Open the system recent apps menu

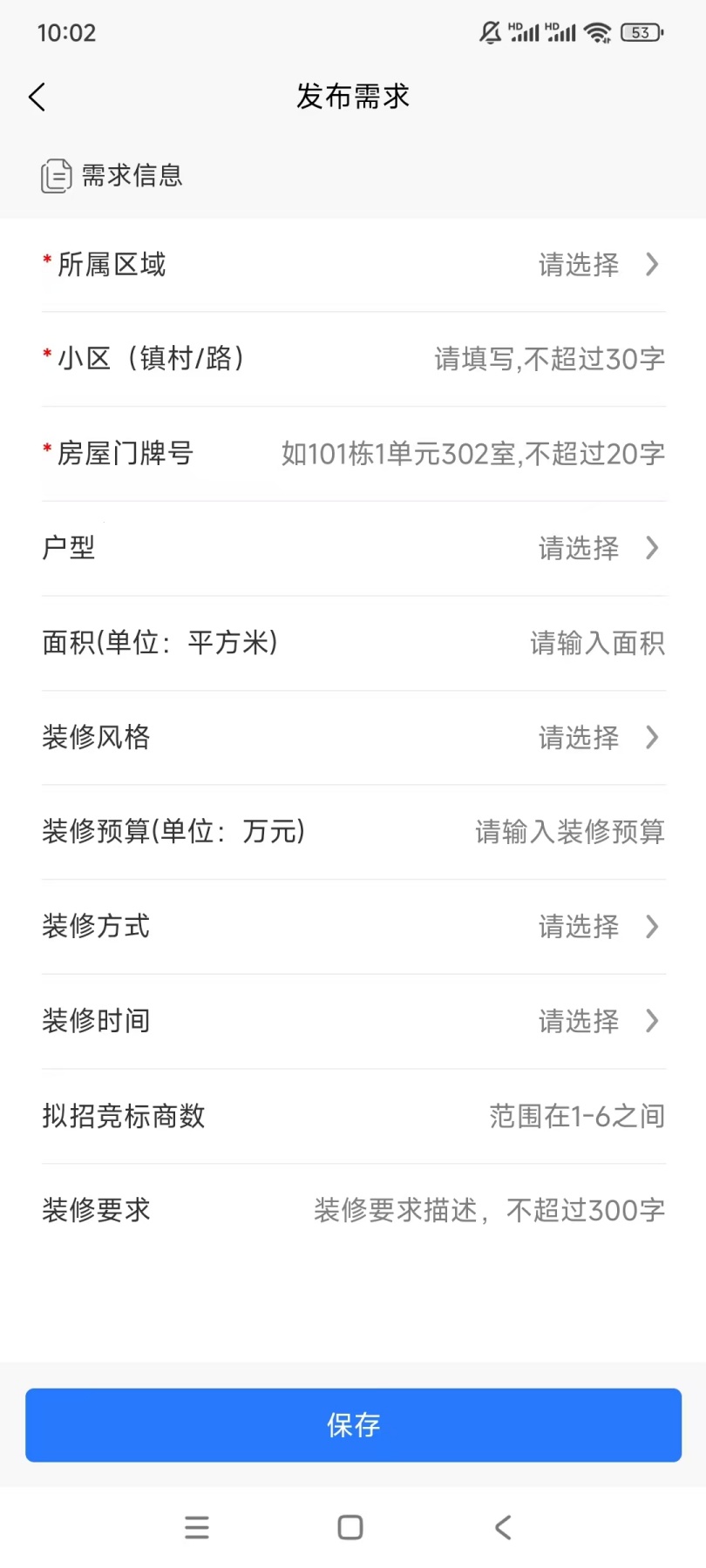click(197, 1527)
